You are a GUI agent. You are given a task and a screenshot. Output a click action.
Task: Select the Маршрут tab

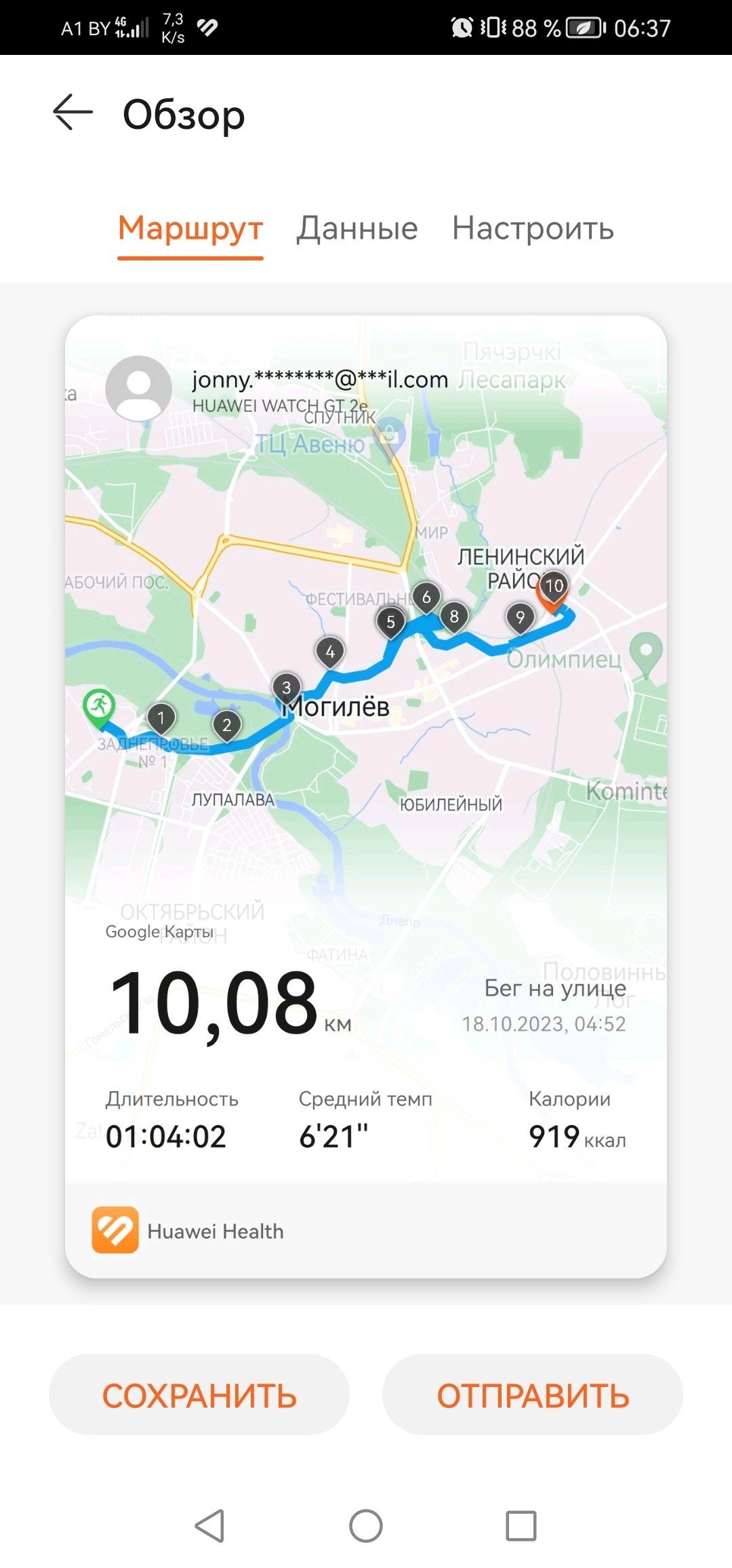click(190, 229)
